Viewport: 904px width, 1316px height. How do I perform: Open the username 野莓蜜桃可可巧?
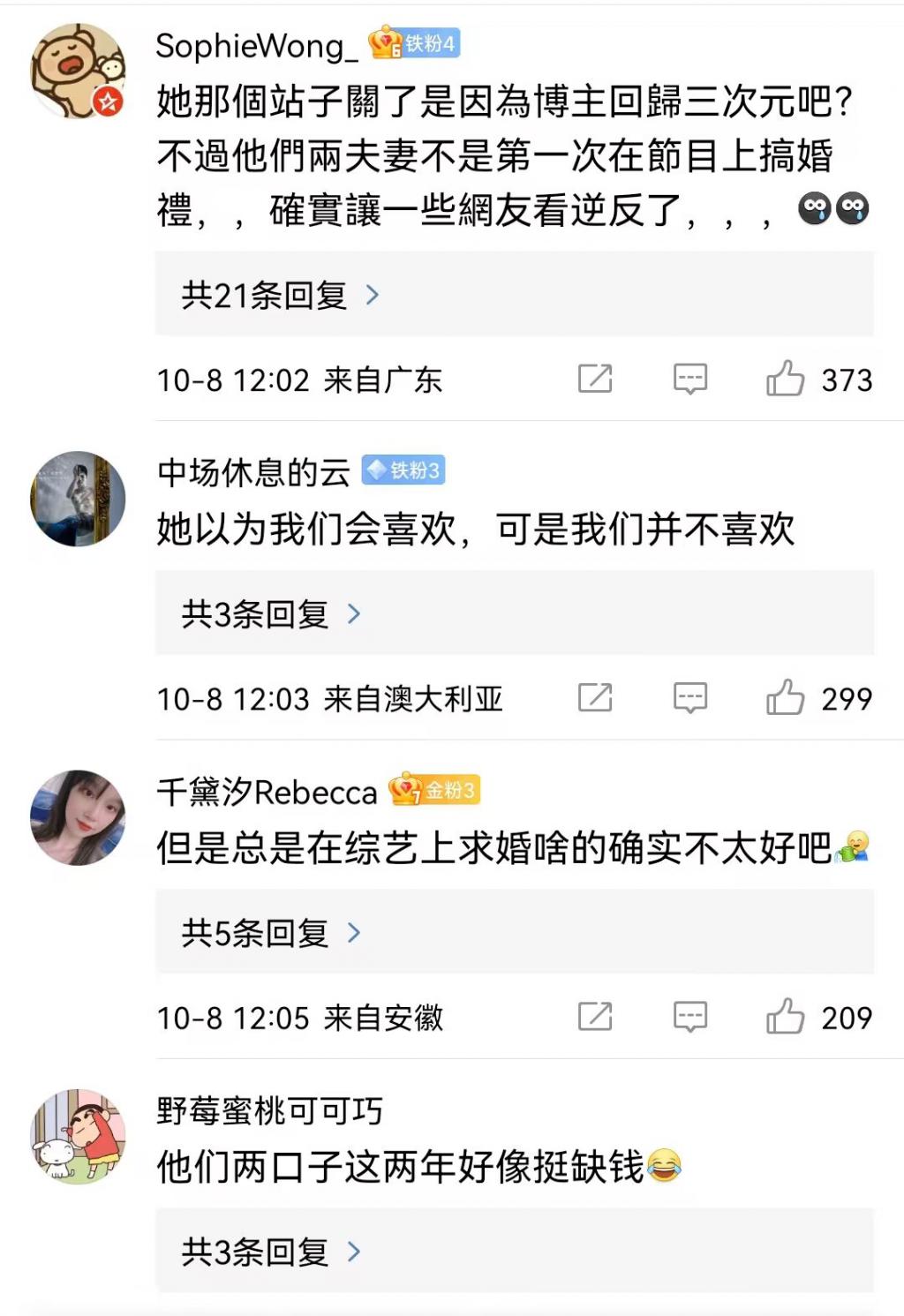click(x=269, y=1110)
